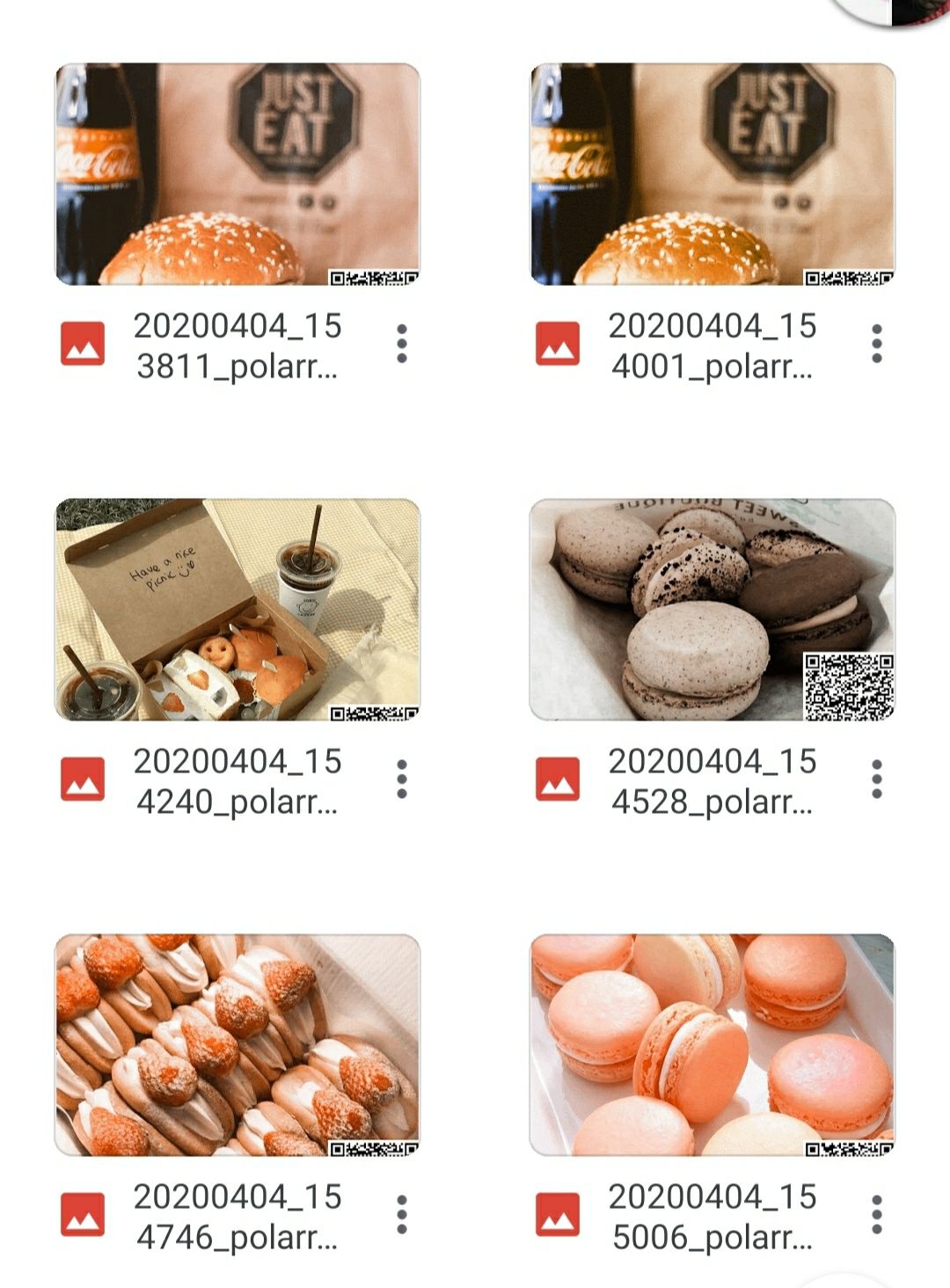950x1288 pixels.
Task: Show more actions for 20200404_154240_polarr
Action: click(x=402, y=779)
